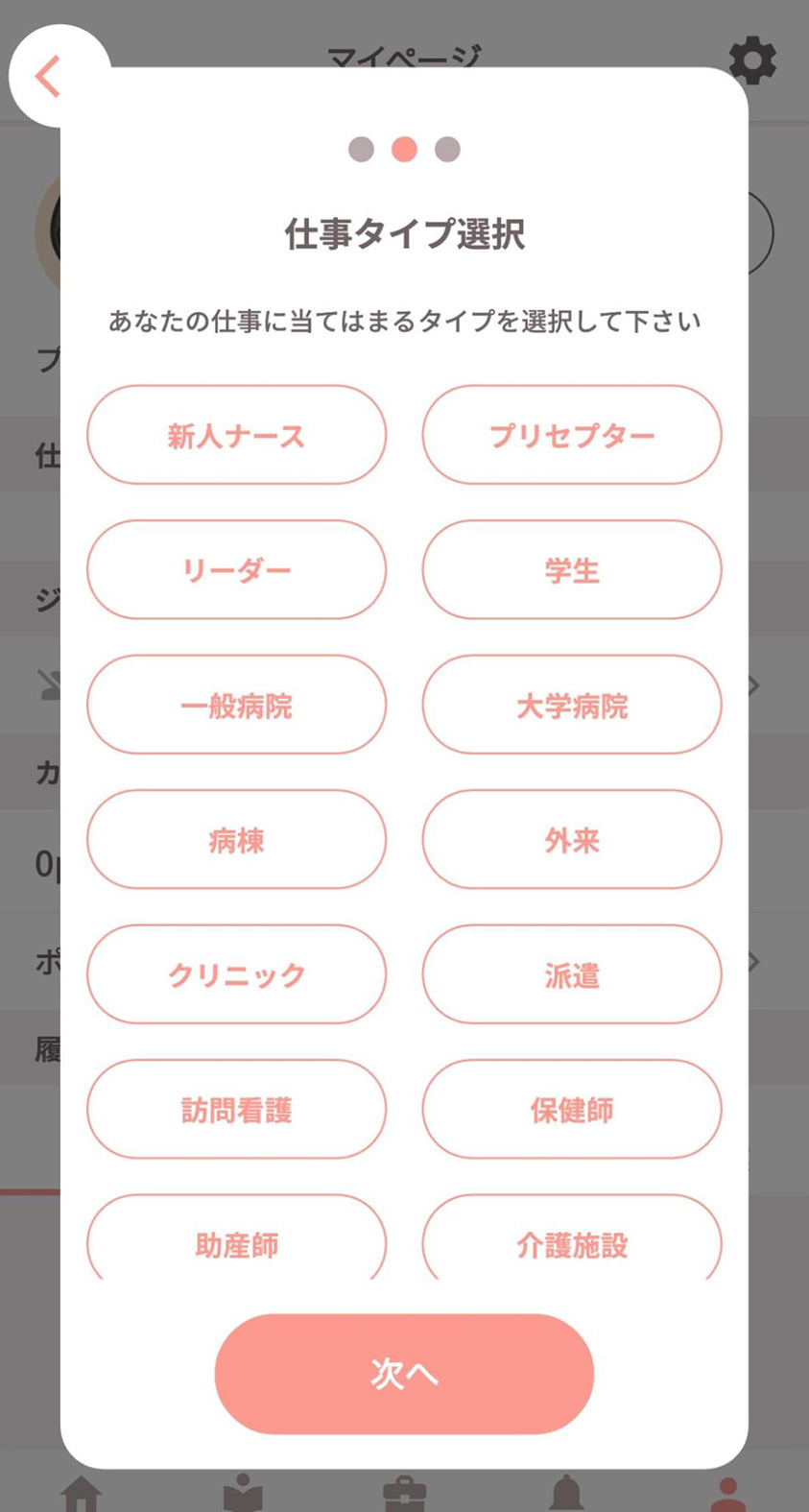This screenshot has width=809, height=1512.
Task: Select 大学病院 chip
Action: coord(572,705)
